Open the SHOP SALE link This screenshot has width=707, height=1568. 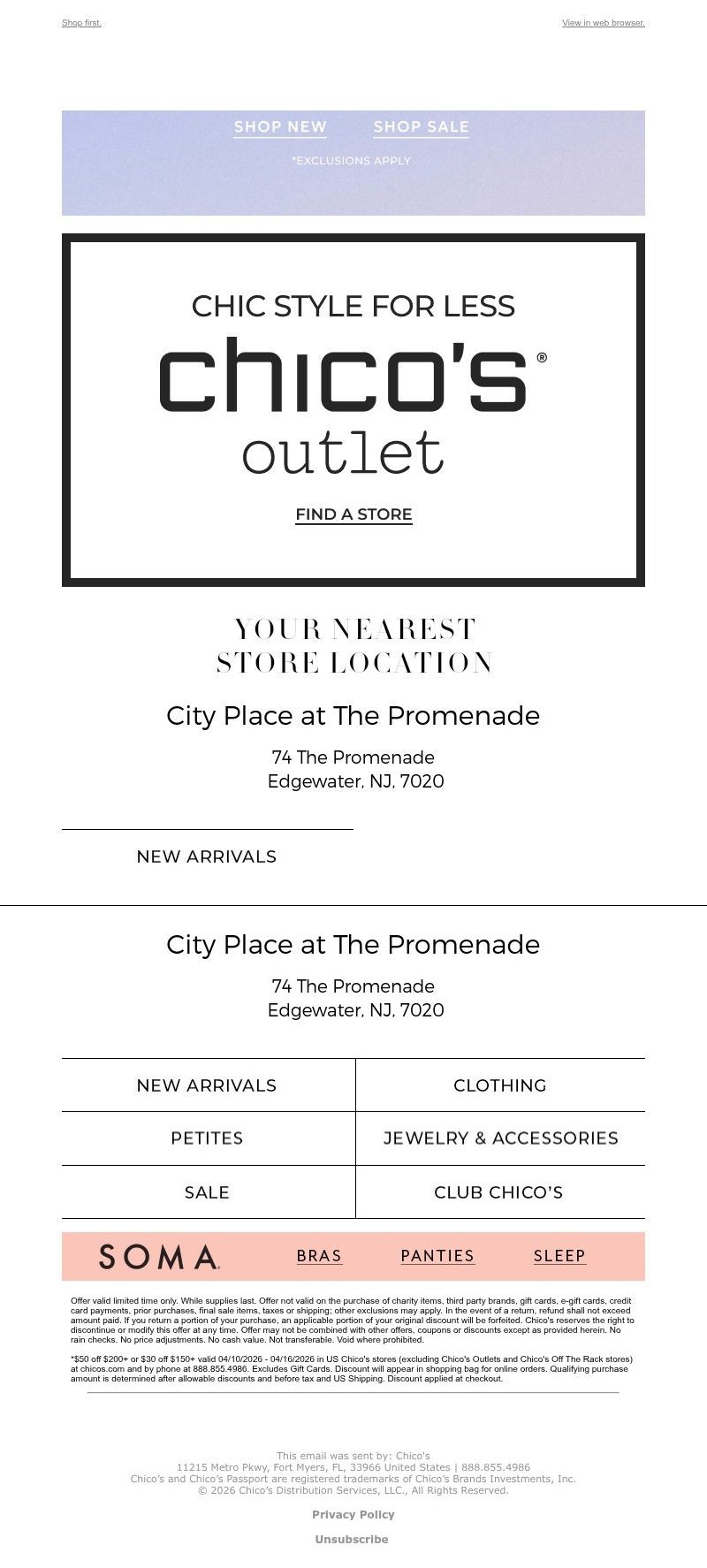click(x=421, y=126)
